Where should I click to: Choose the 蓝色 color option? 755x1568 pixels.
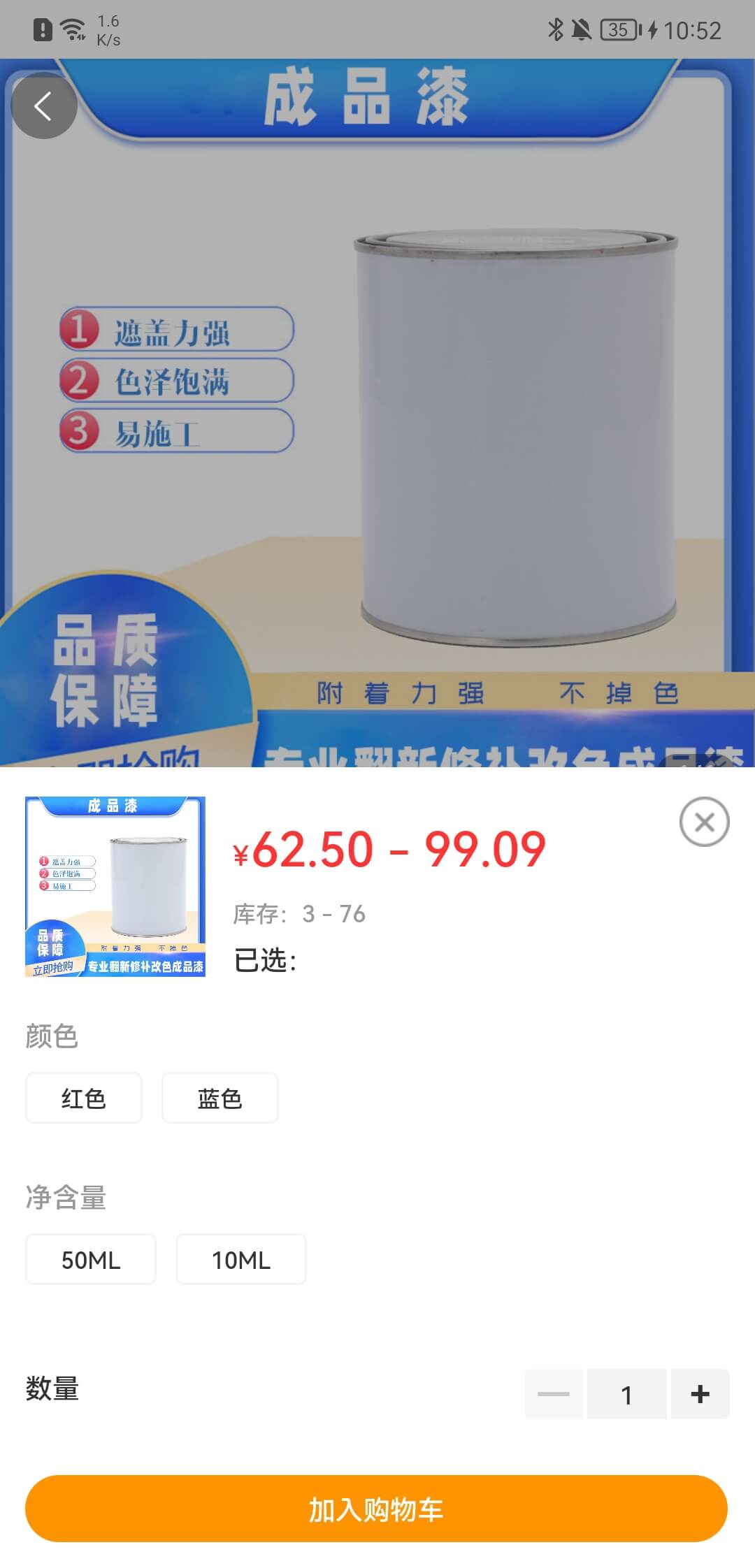click(220, 1098)
